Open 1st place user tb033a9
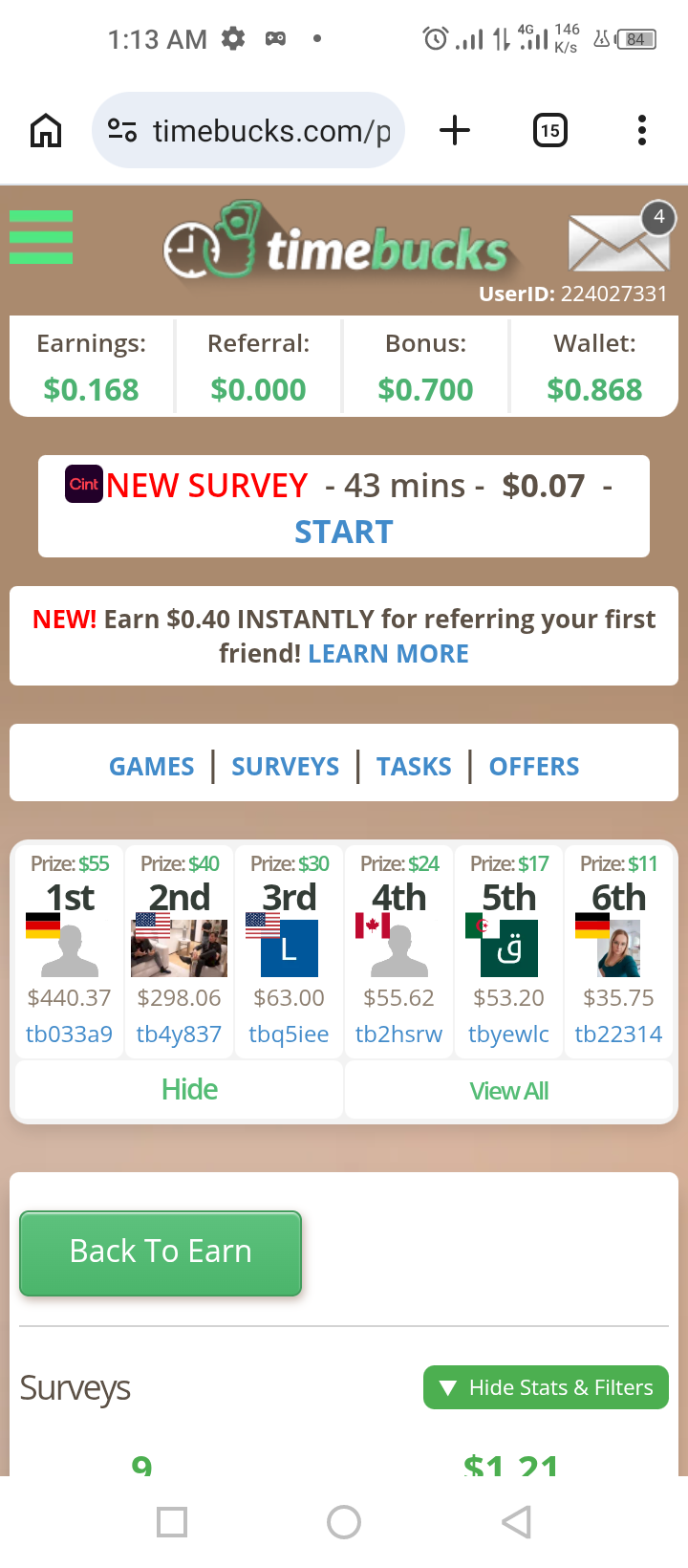 point(69,1034)
